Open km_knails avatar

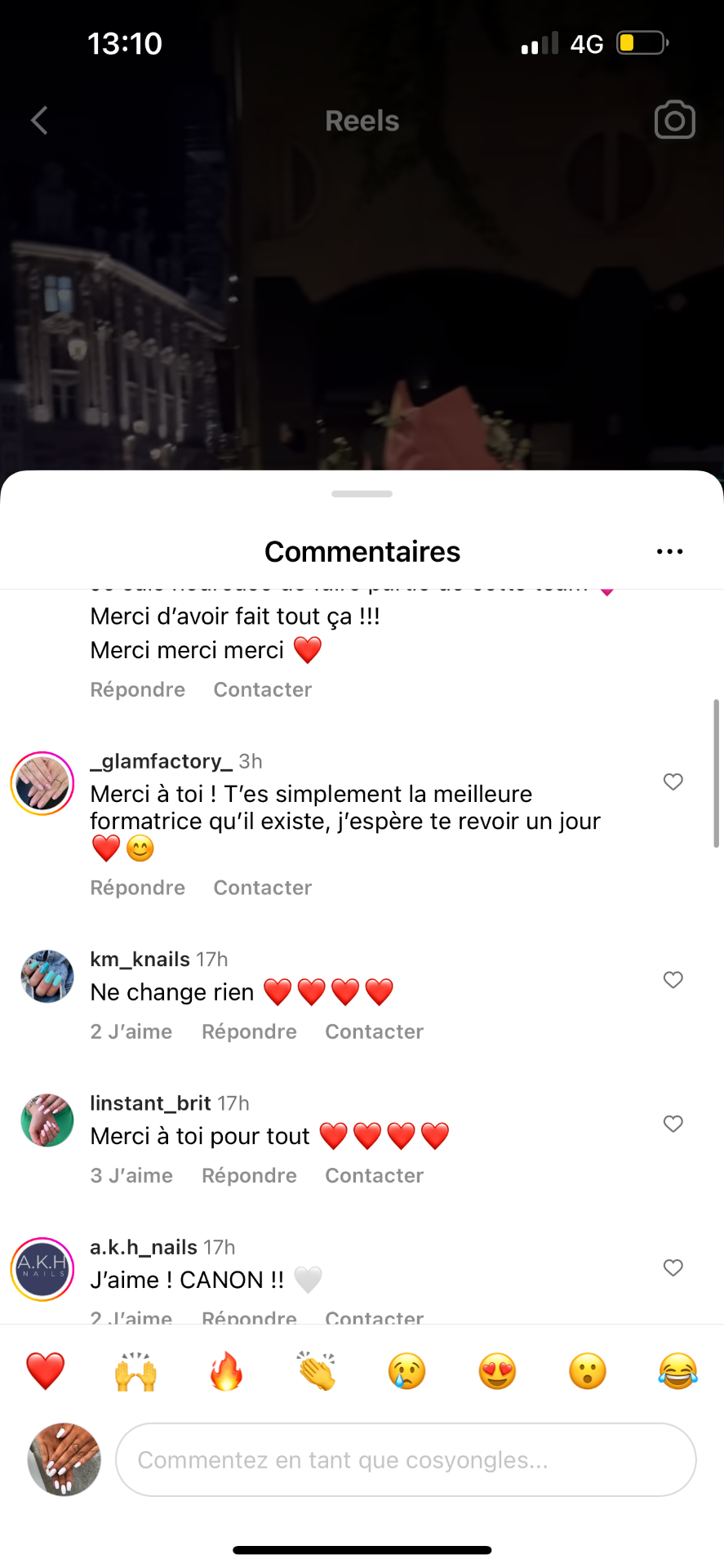coord(47,976)
